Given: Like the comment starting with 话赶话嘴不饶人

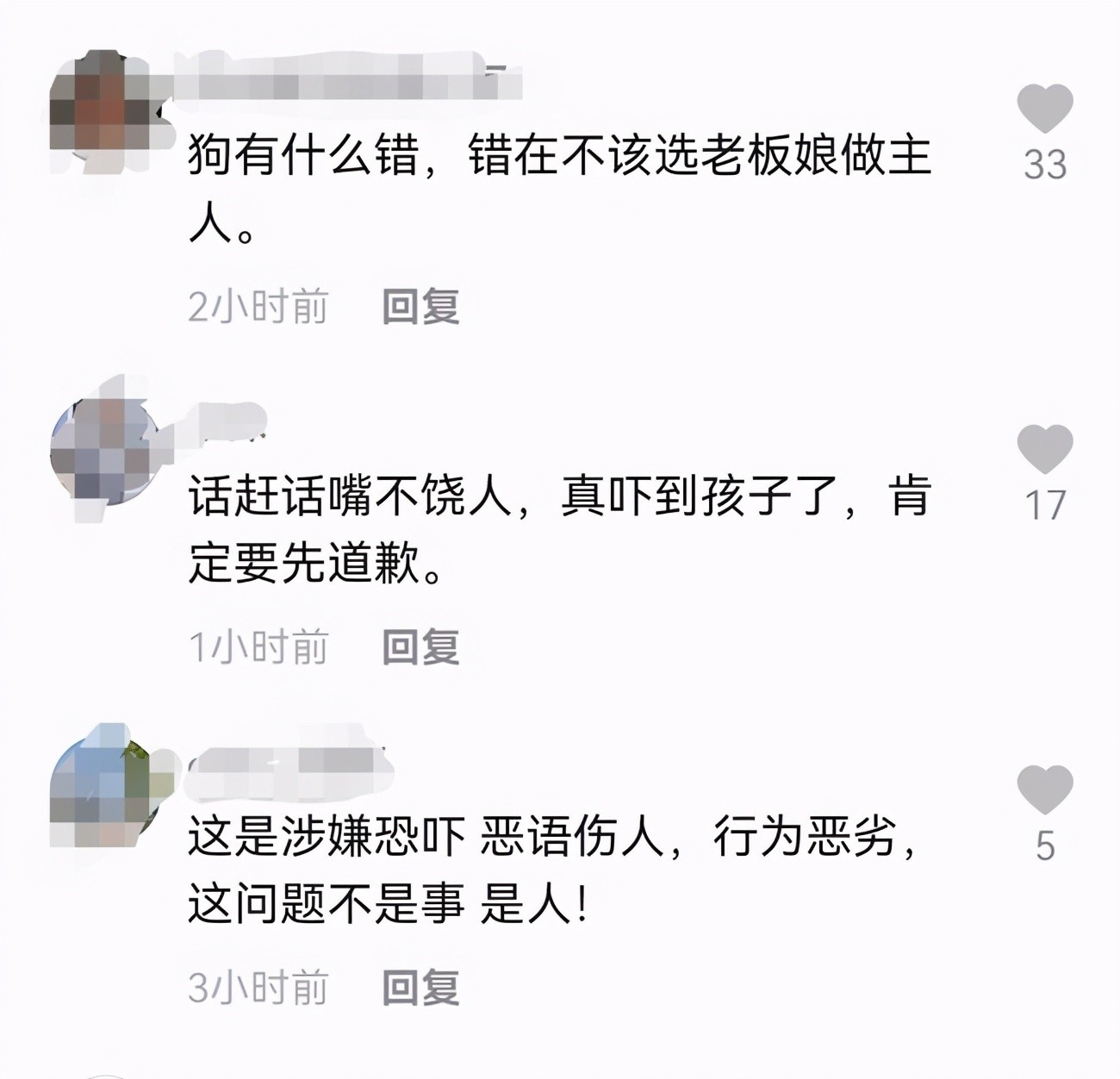Looking at the screenshot, I should pos(1044,448).
